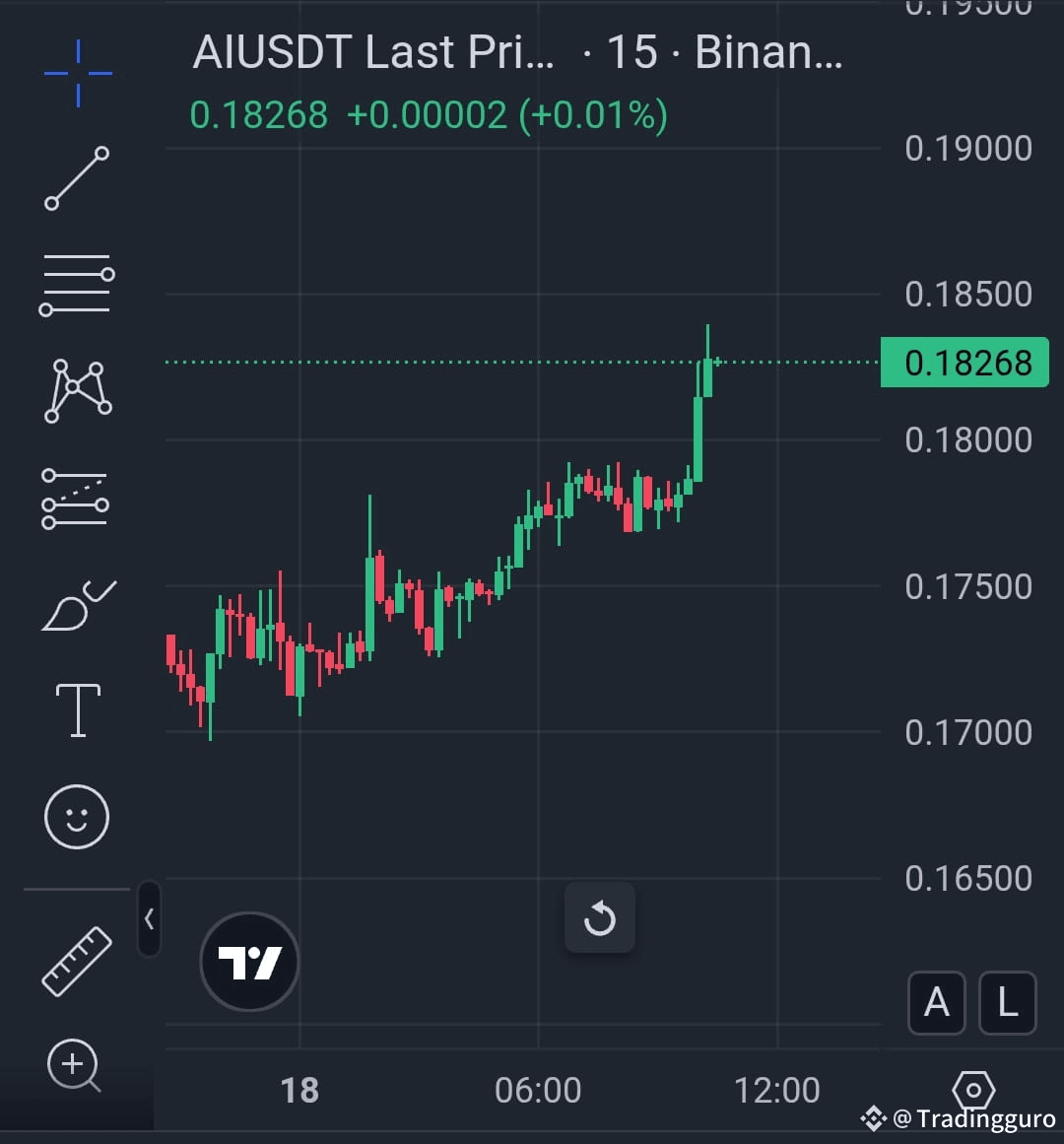Select the ruler measure tool
This screenshot has width=1064, height=1144.
pyautogui.click(x=77, y=958)
